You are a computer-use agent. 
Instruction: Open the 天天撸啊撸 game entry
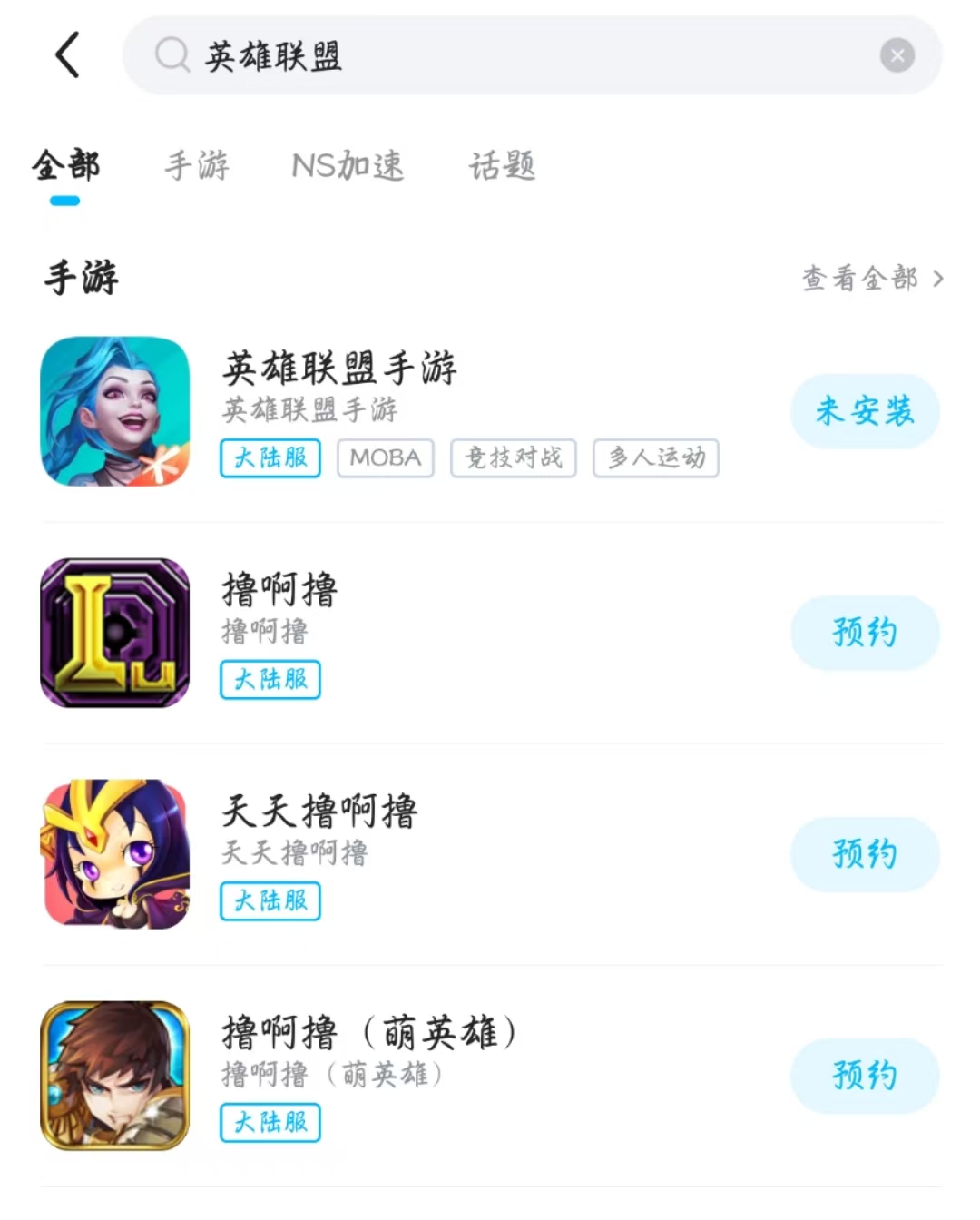coord(319,811)
